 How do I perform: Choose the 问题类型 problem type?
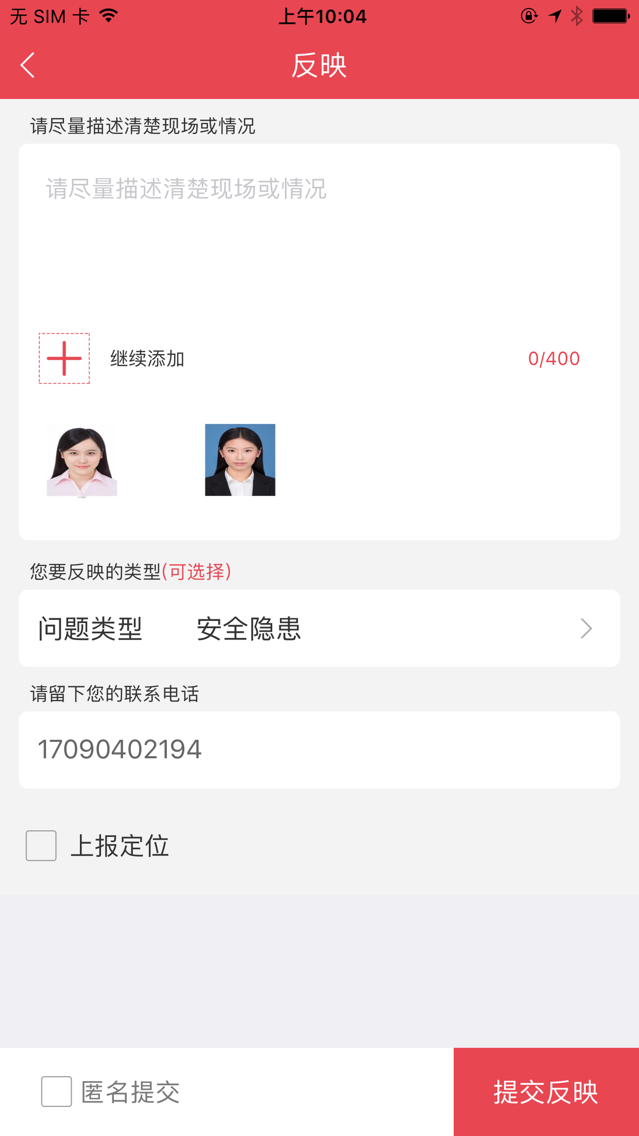coord(319,628)
